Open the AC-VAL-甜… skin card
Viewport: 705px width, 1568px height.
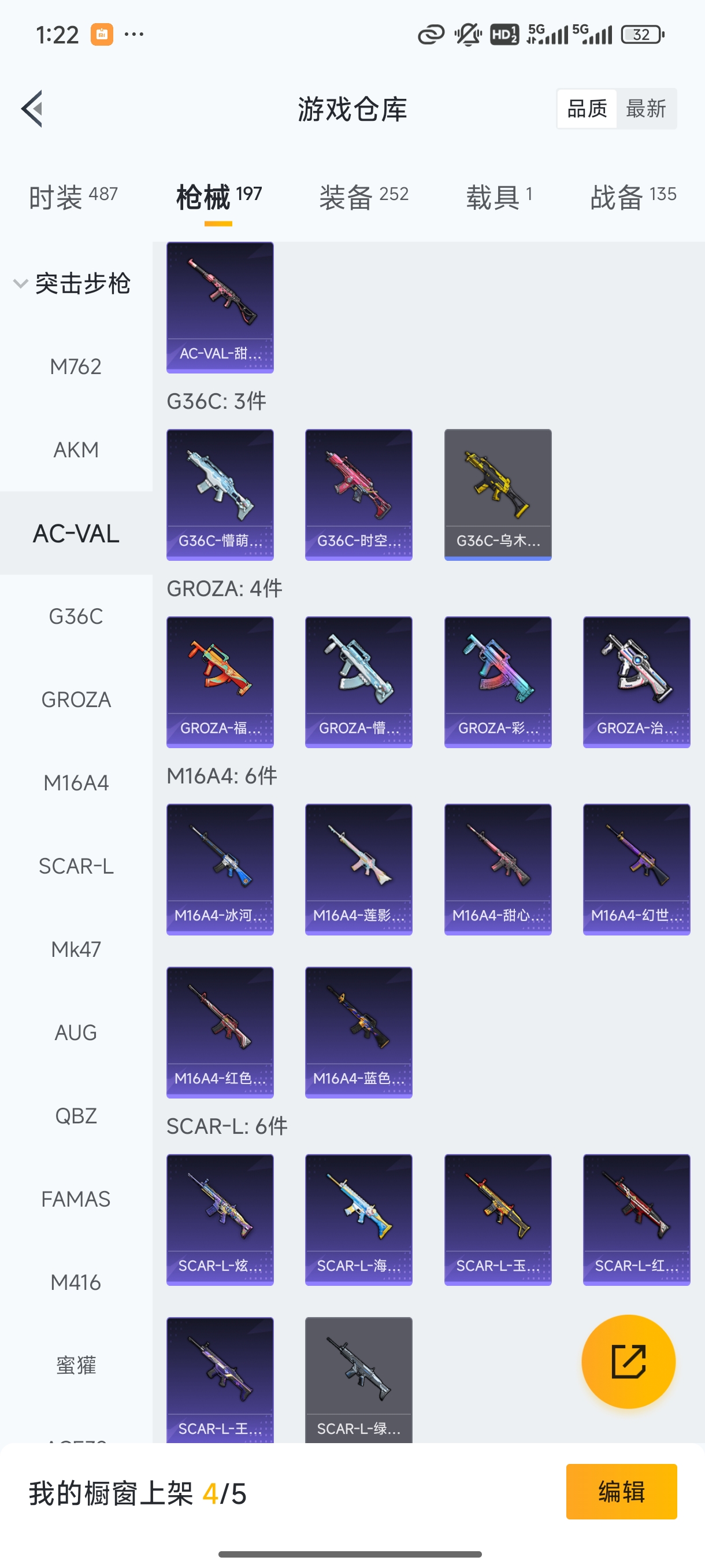(220, 307)
